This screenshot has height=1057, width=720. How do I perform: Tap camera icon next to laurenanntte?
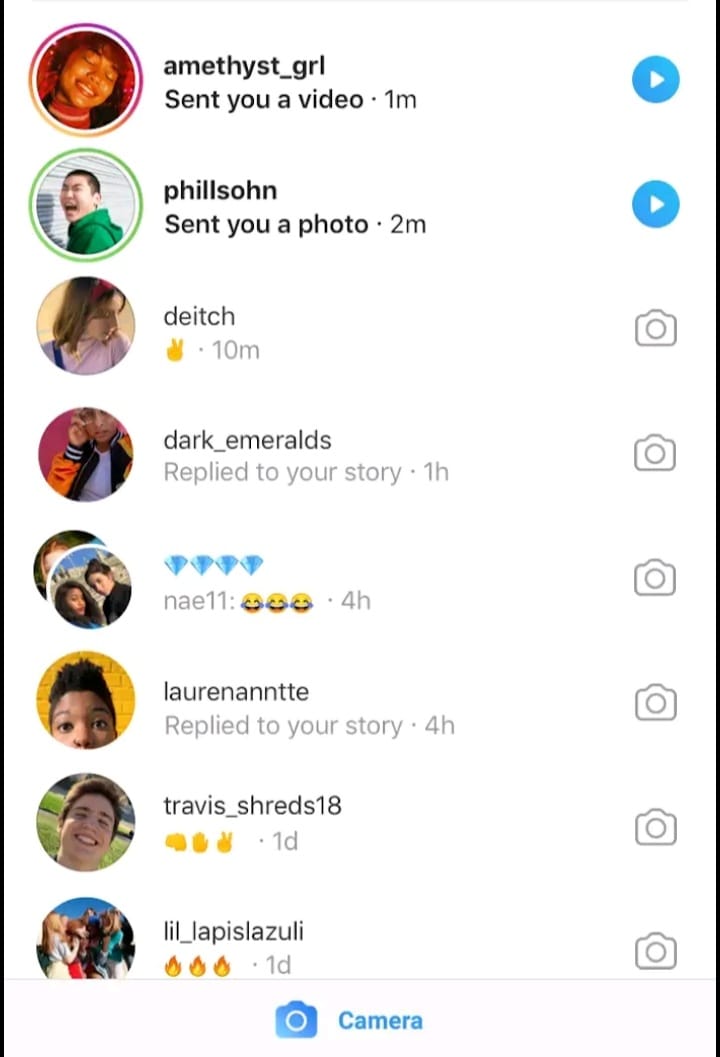pyautogui.click(x=655, y=703)
